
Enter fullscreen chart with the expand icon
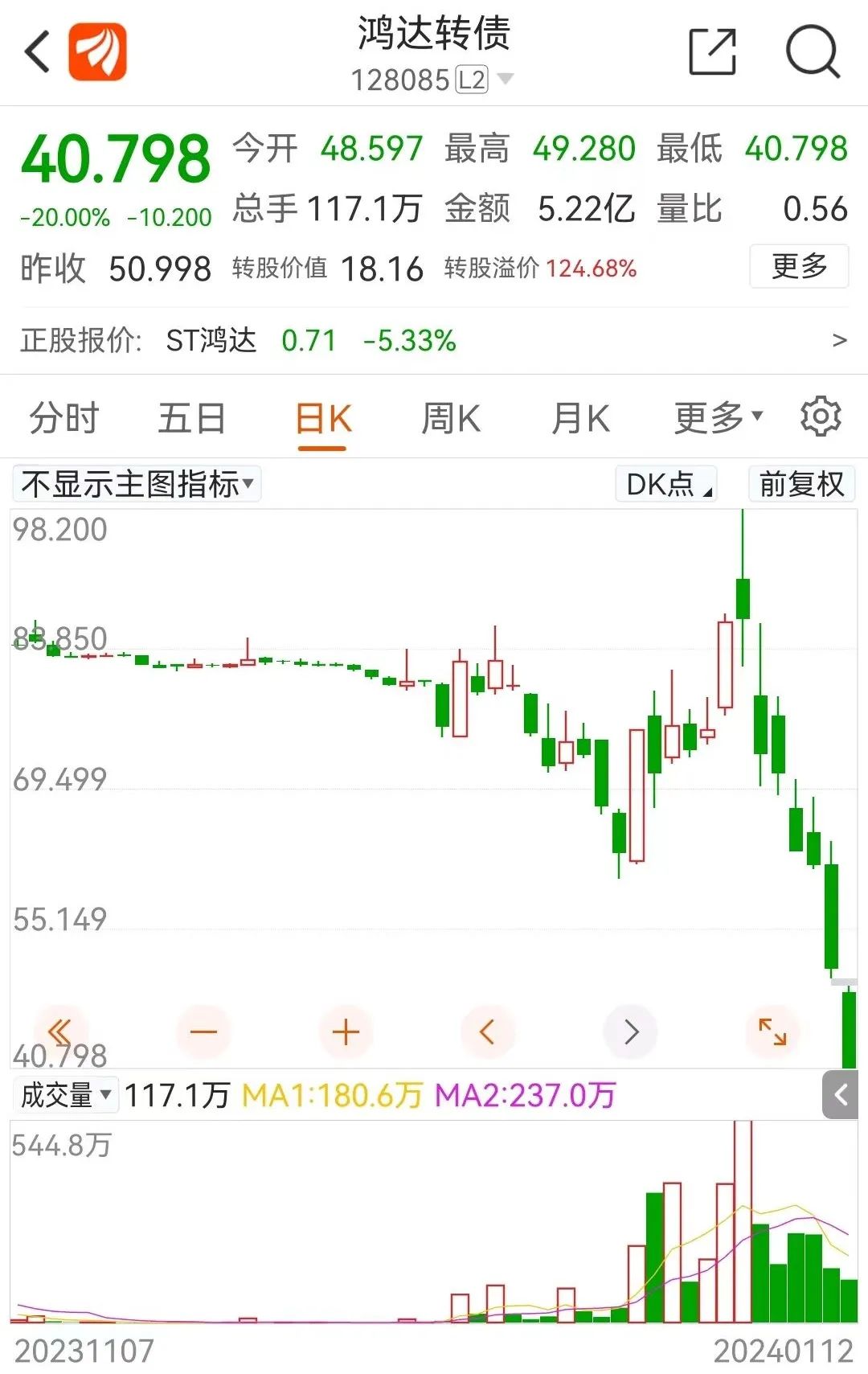click(772, 1032)
